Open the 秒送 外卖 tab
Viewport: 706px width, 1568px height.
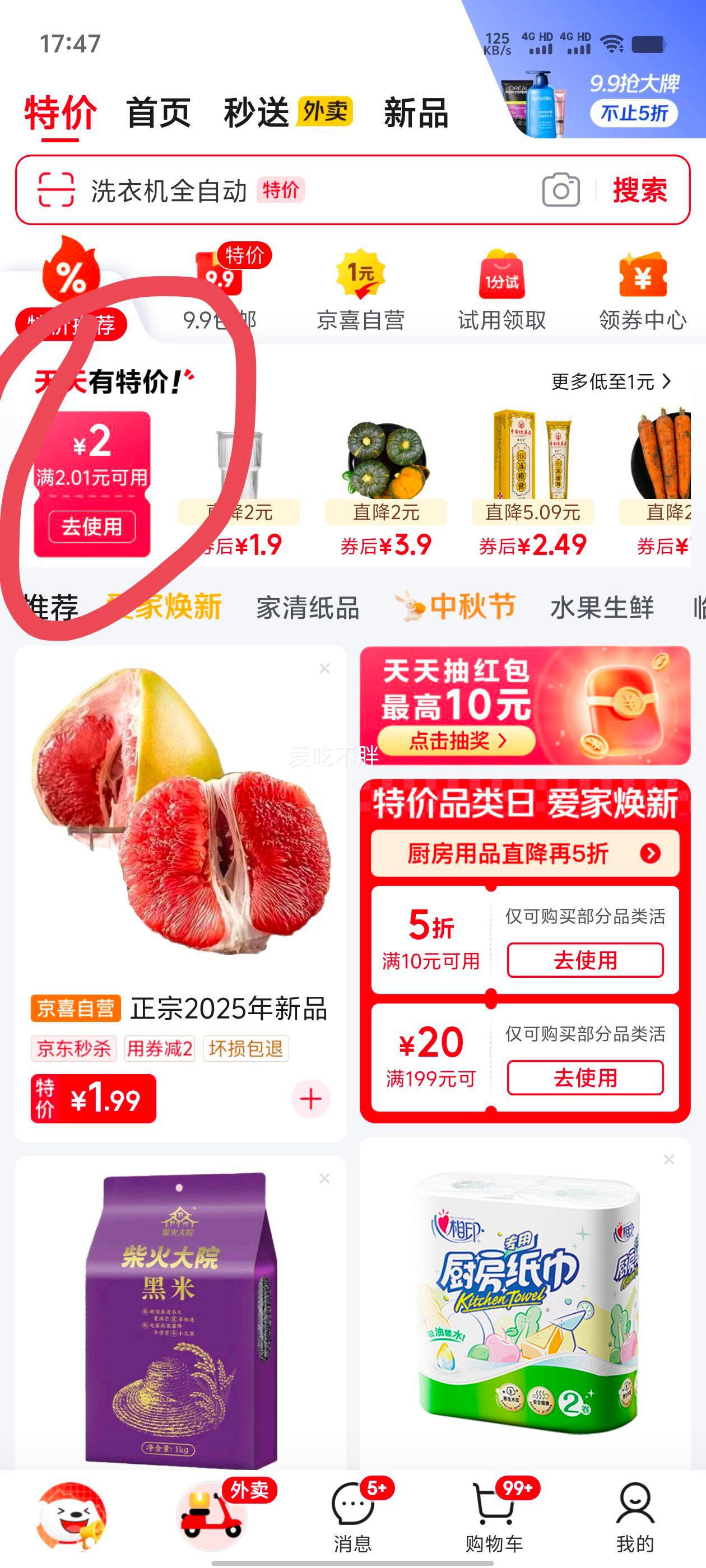287,113
